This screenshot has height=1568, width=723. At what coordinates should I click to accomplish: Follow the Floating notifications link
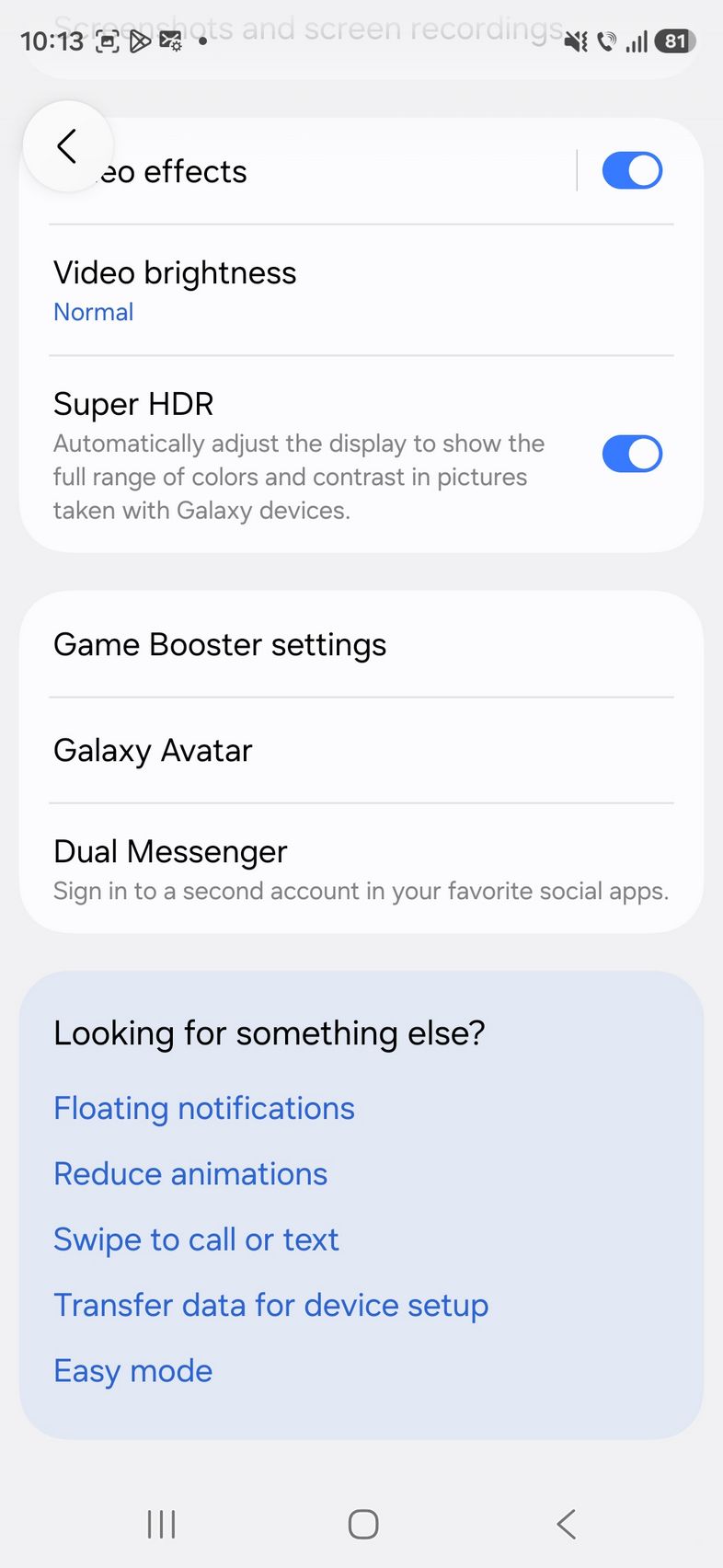pos(204,1108)
